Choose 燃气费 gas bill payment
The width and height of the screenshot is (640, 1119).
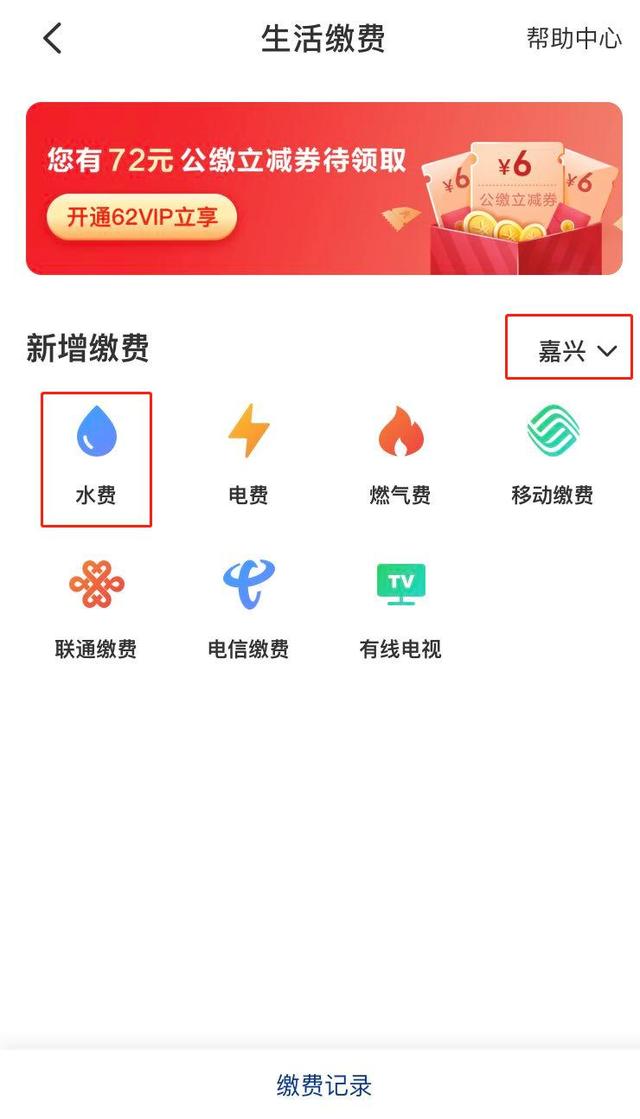(x=400, y=455)
